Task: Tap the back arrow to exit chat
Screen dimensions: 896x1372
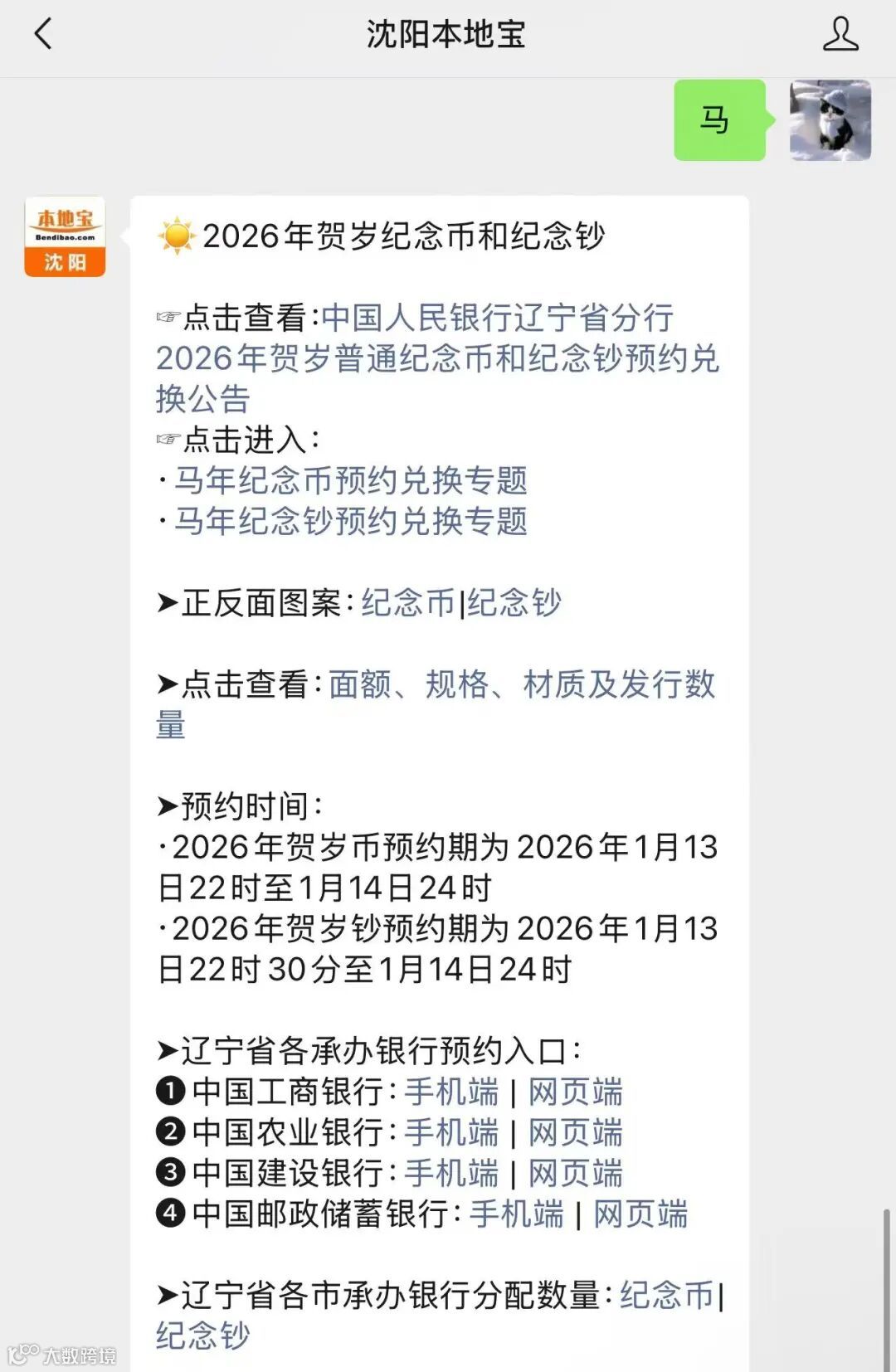Action: click(41, 36)
